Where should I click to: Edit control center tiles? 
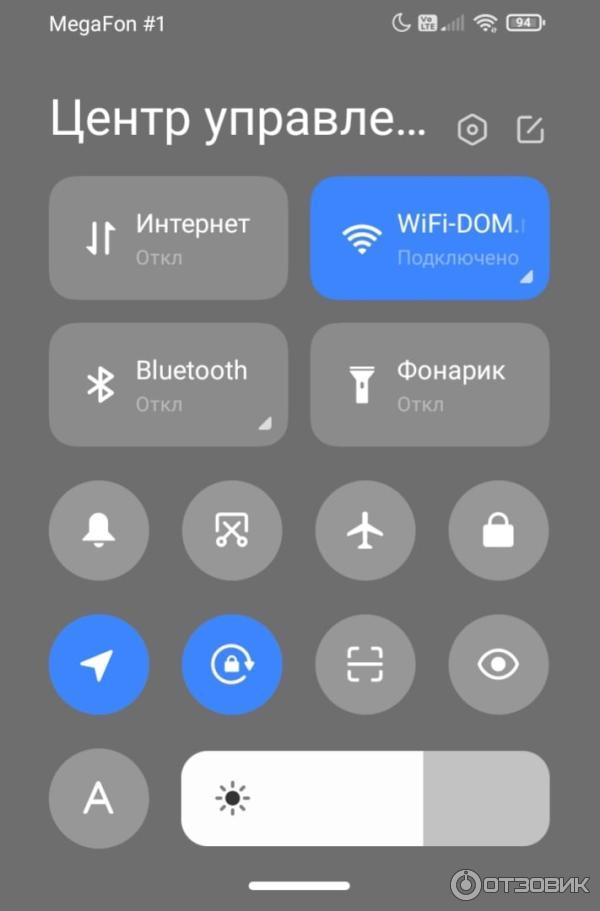530,129
